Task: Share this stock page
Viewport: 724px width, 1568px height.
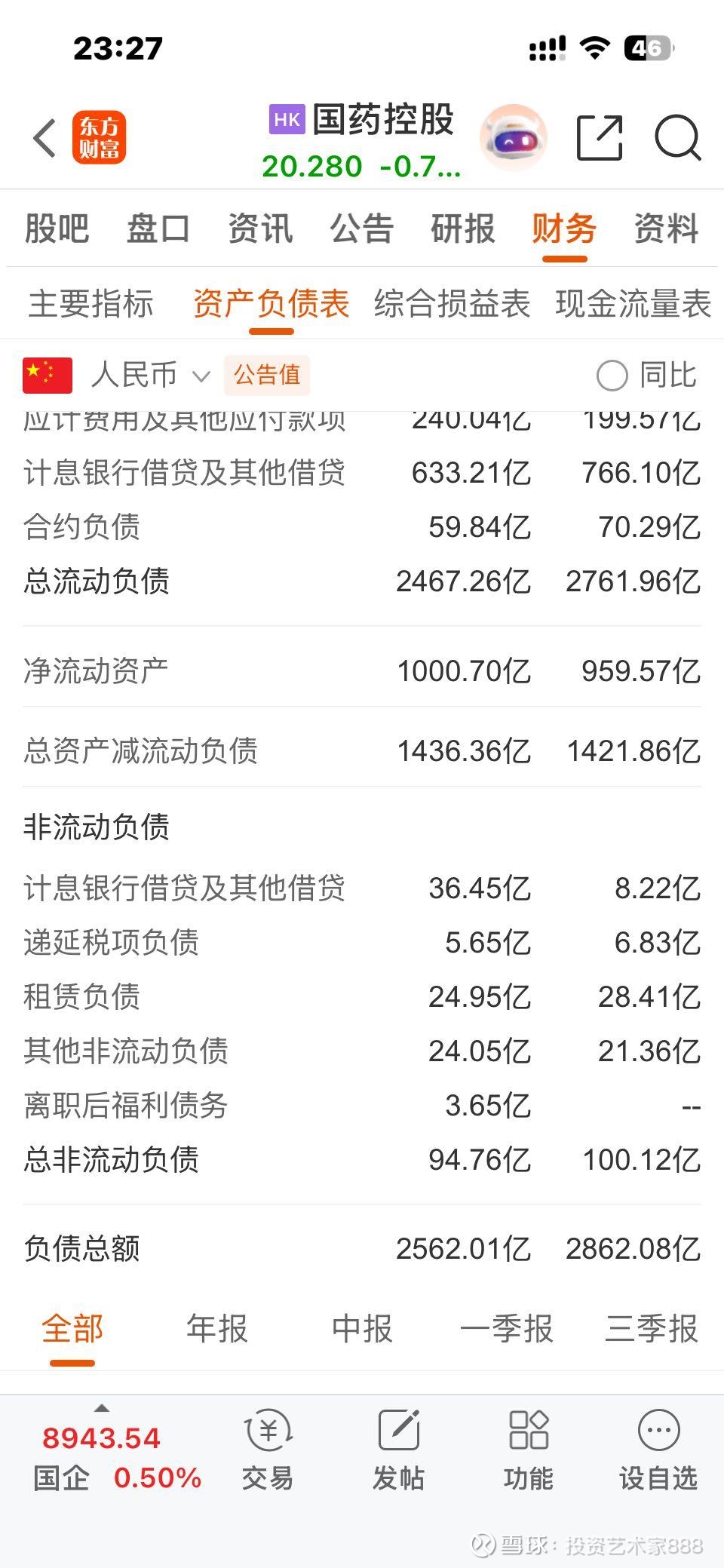Action: click(600, 138)
